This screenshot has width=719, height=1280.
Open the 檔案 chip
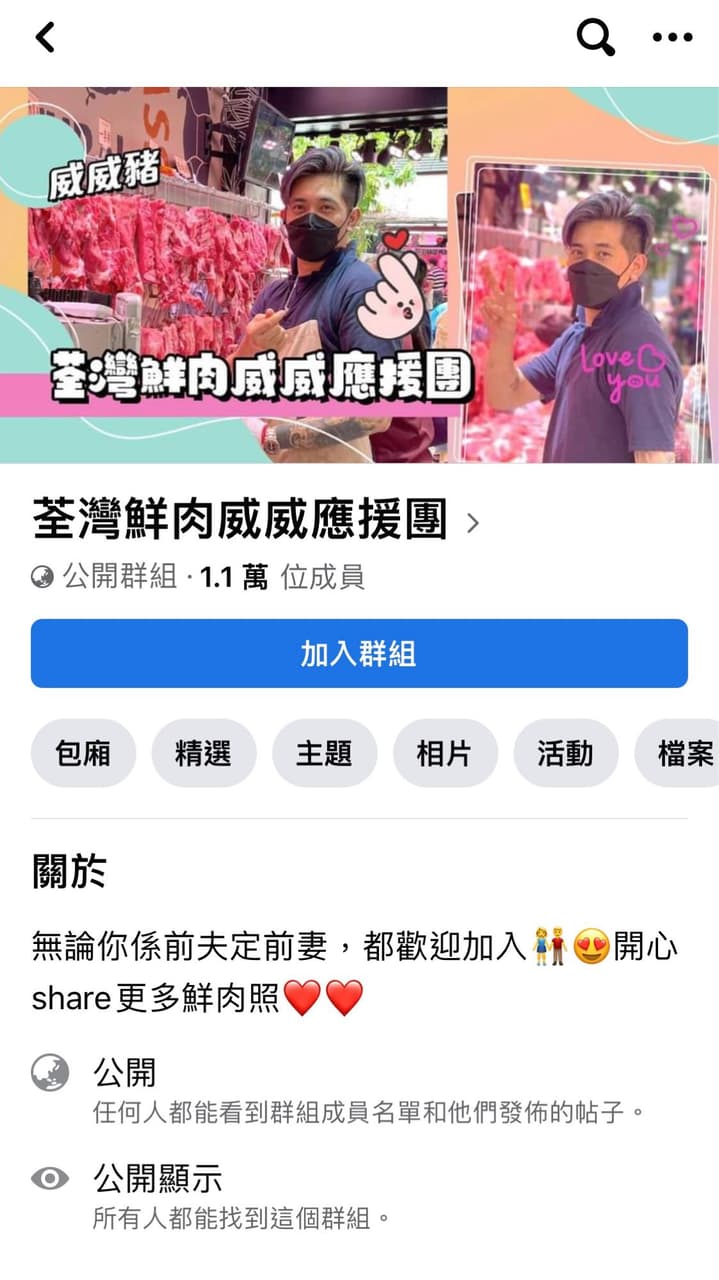[x=677, y=753]
